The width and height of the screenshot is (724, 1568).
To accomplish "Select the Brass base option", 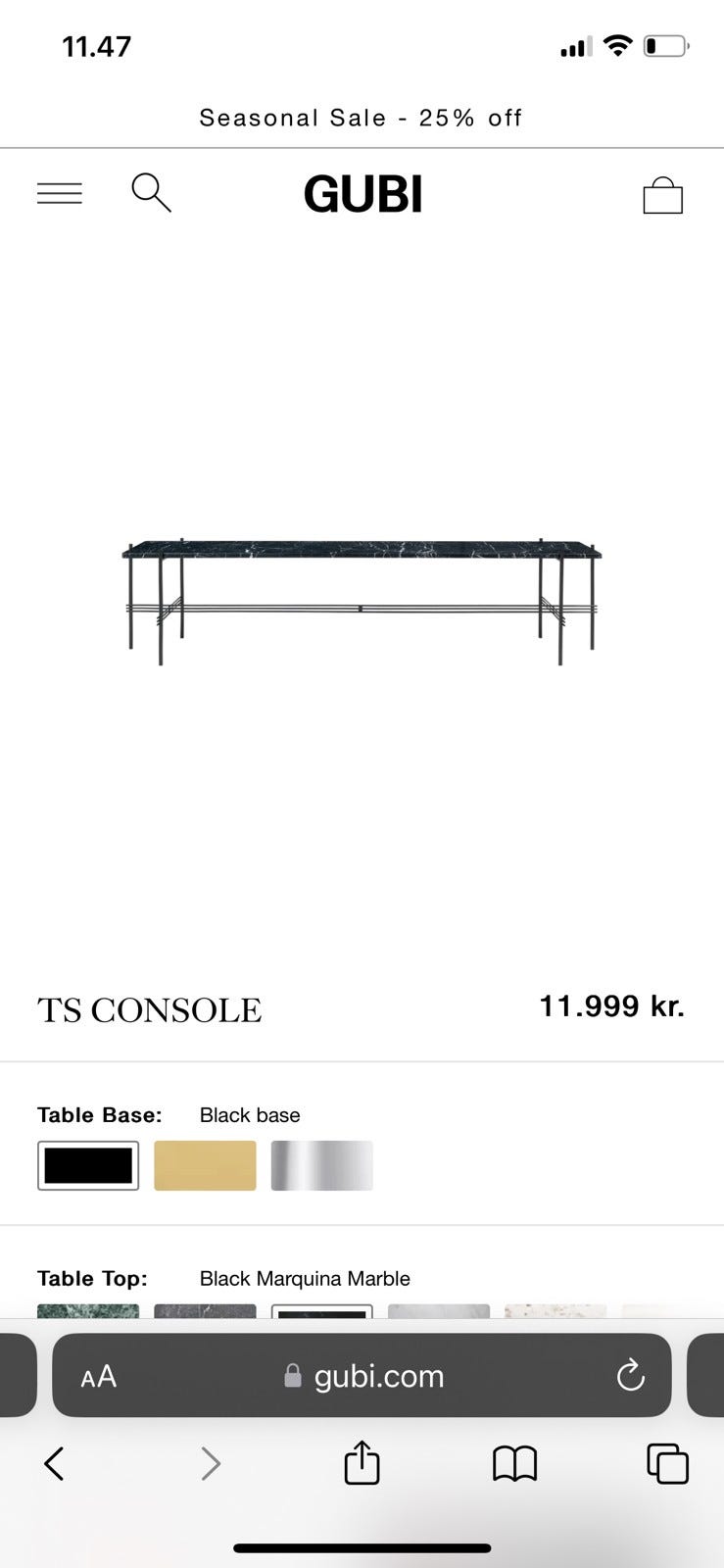I will (x=205, y=1165).
